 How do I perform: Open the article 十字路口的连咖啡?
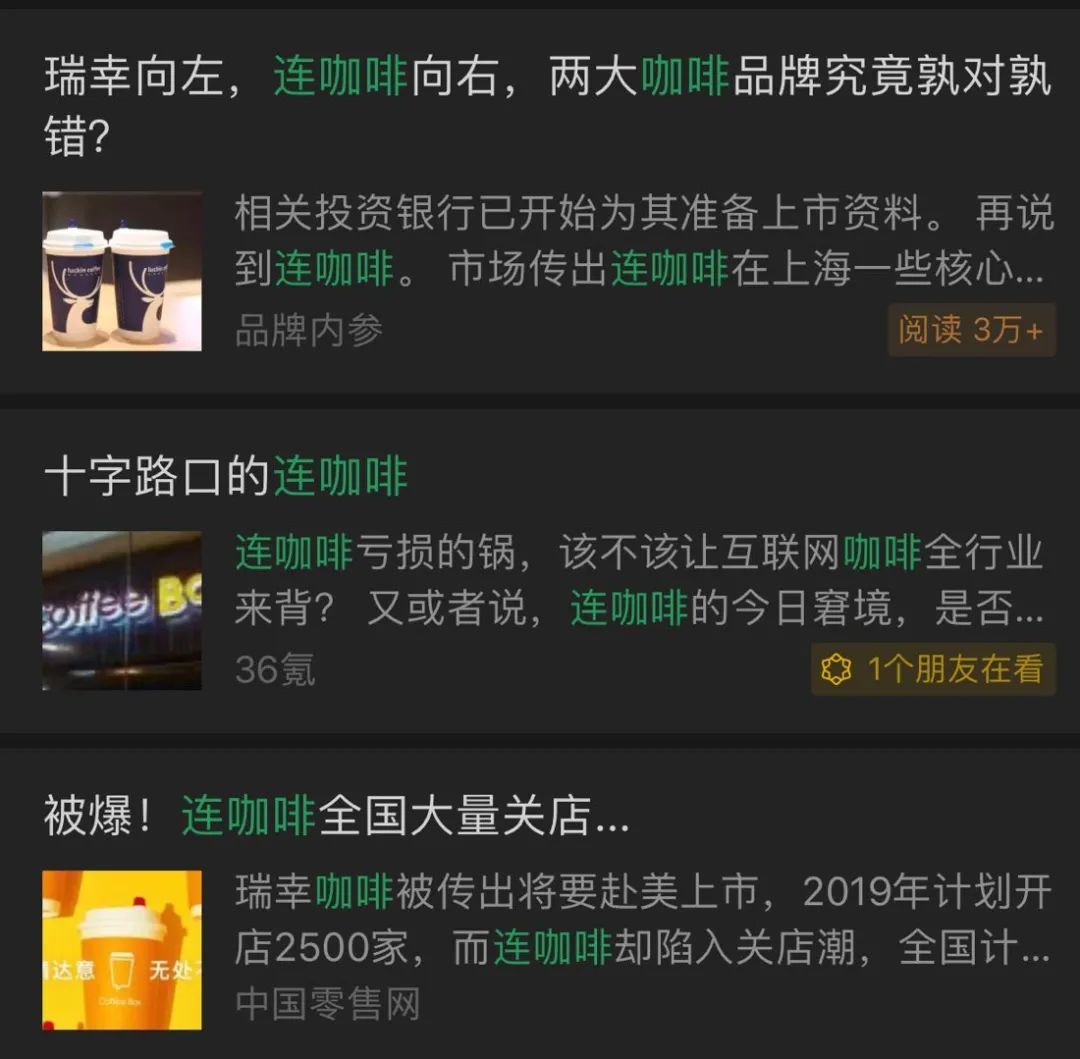tap(226, 476)
